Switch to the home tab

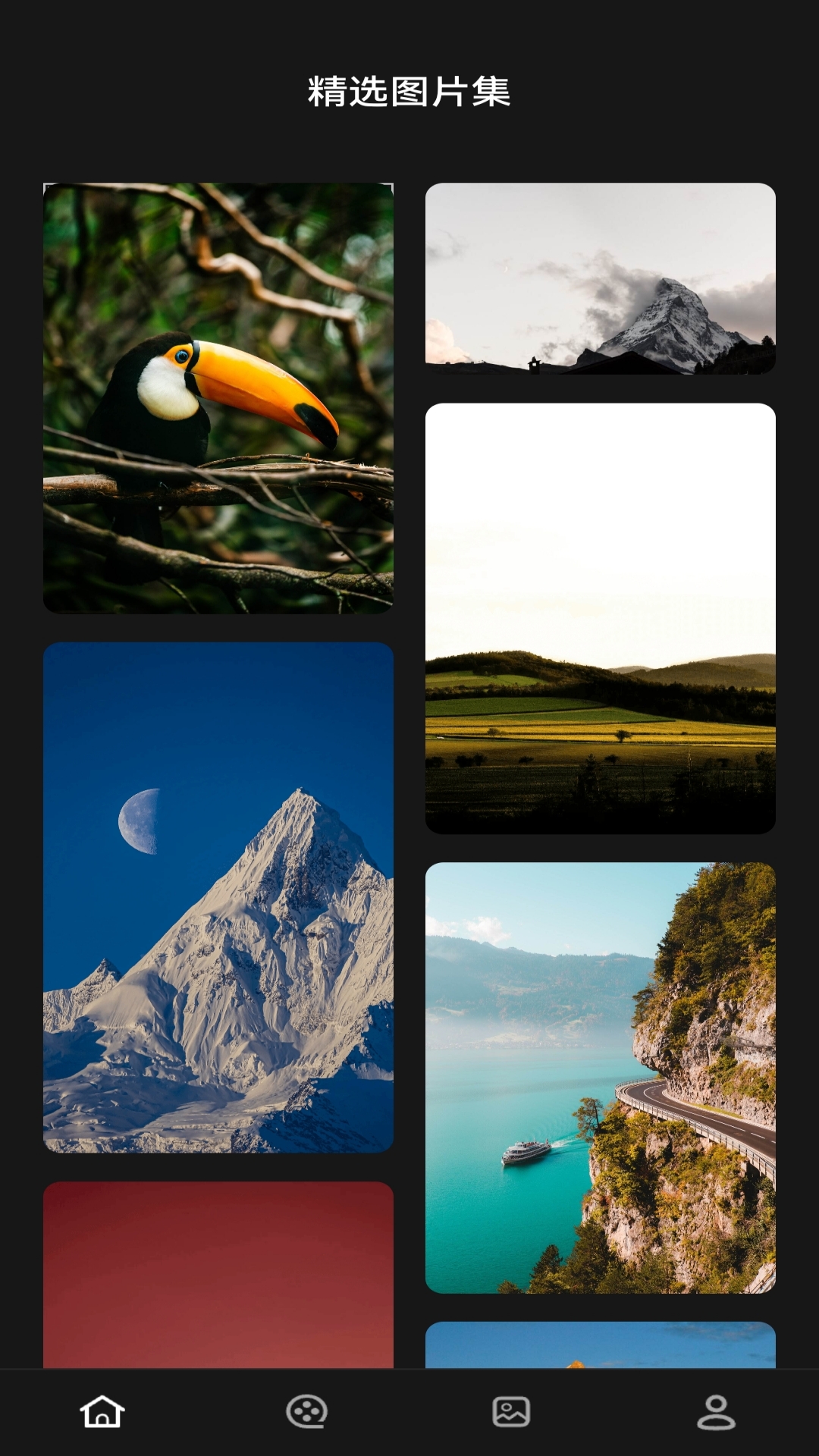tap(102, 1412)
